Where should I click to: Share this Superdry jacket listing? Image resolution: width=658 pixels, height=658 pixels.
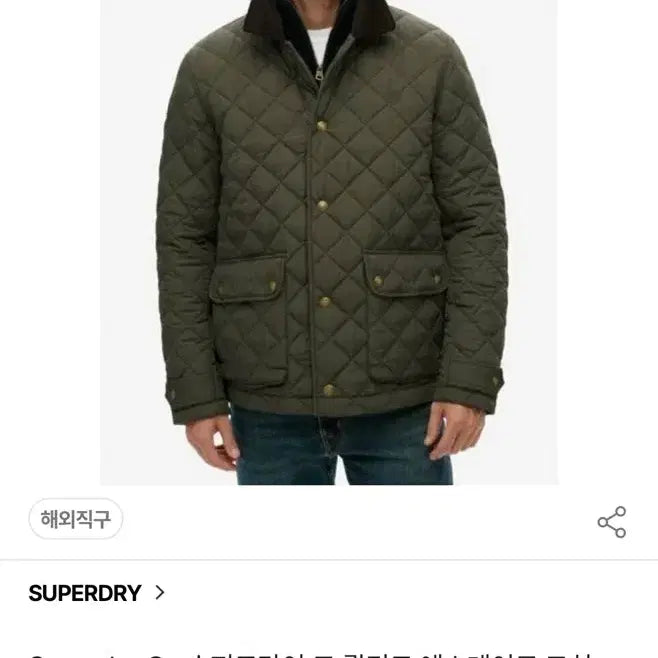(x=611, y=522)
